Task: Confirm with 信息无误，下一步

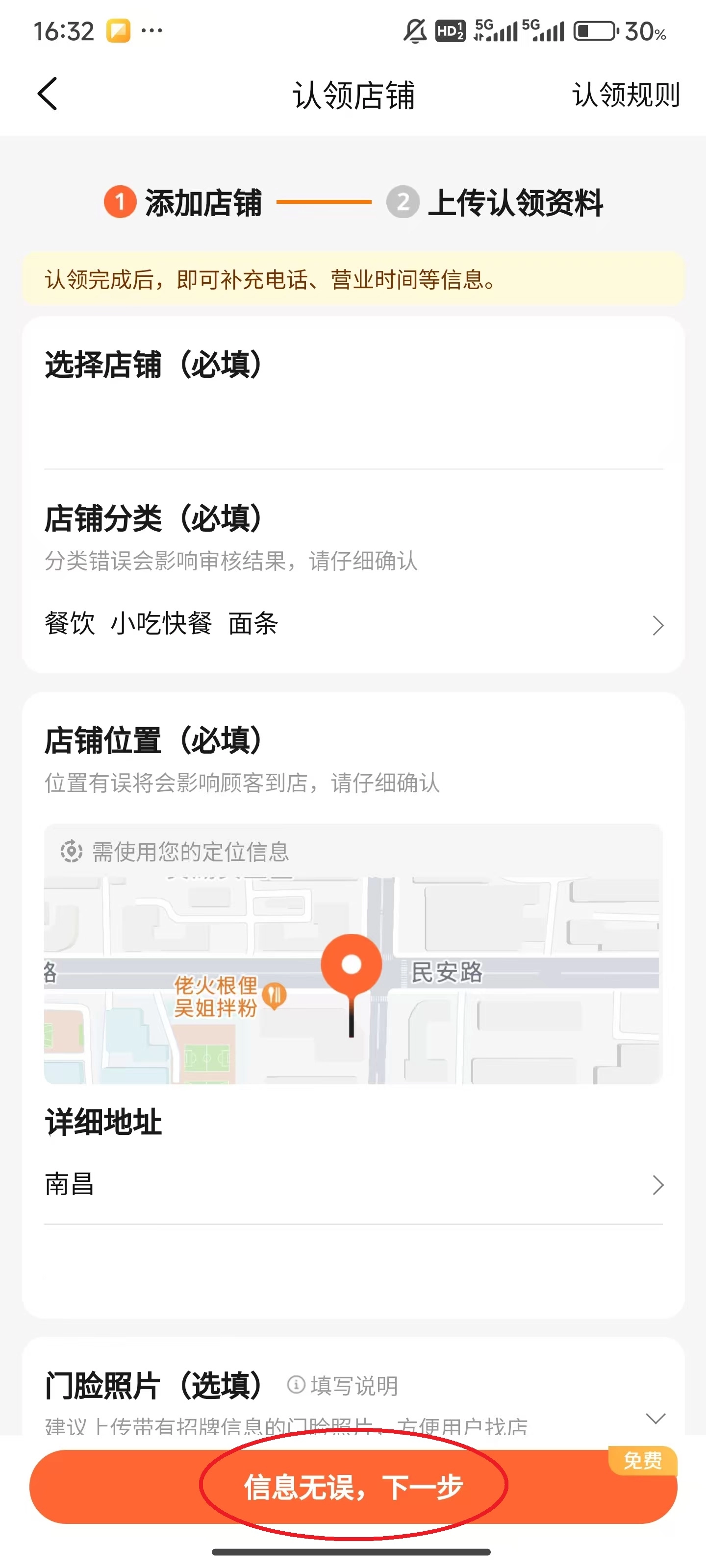Action: 353,1487
